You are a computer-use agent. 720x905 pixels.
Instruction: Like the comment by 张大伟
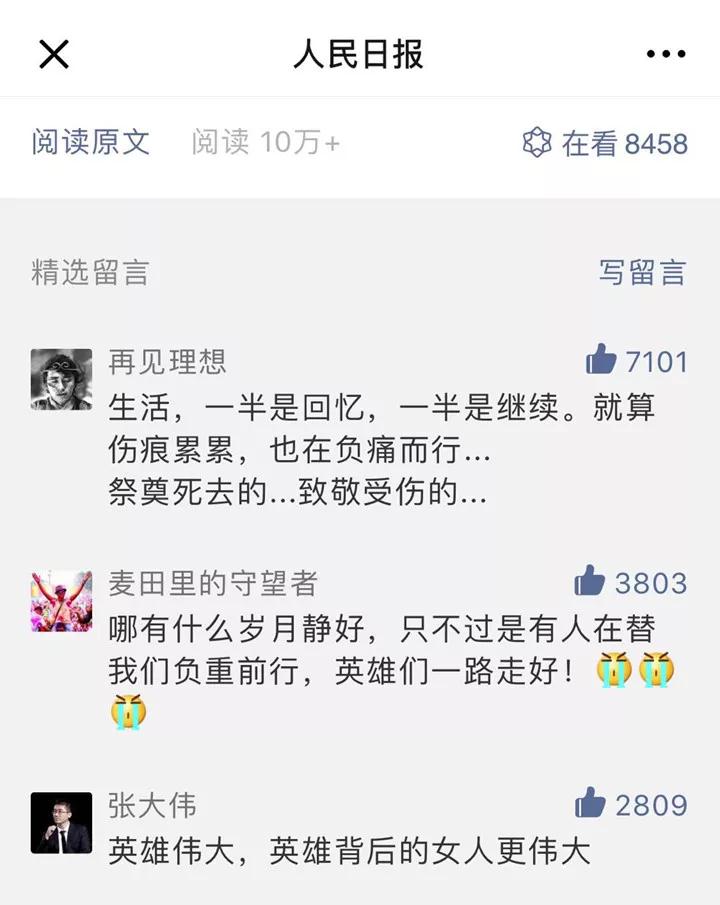click(x=590, y=804)
